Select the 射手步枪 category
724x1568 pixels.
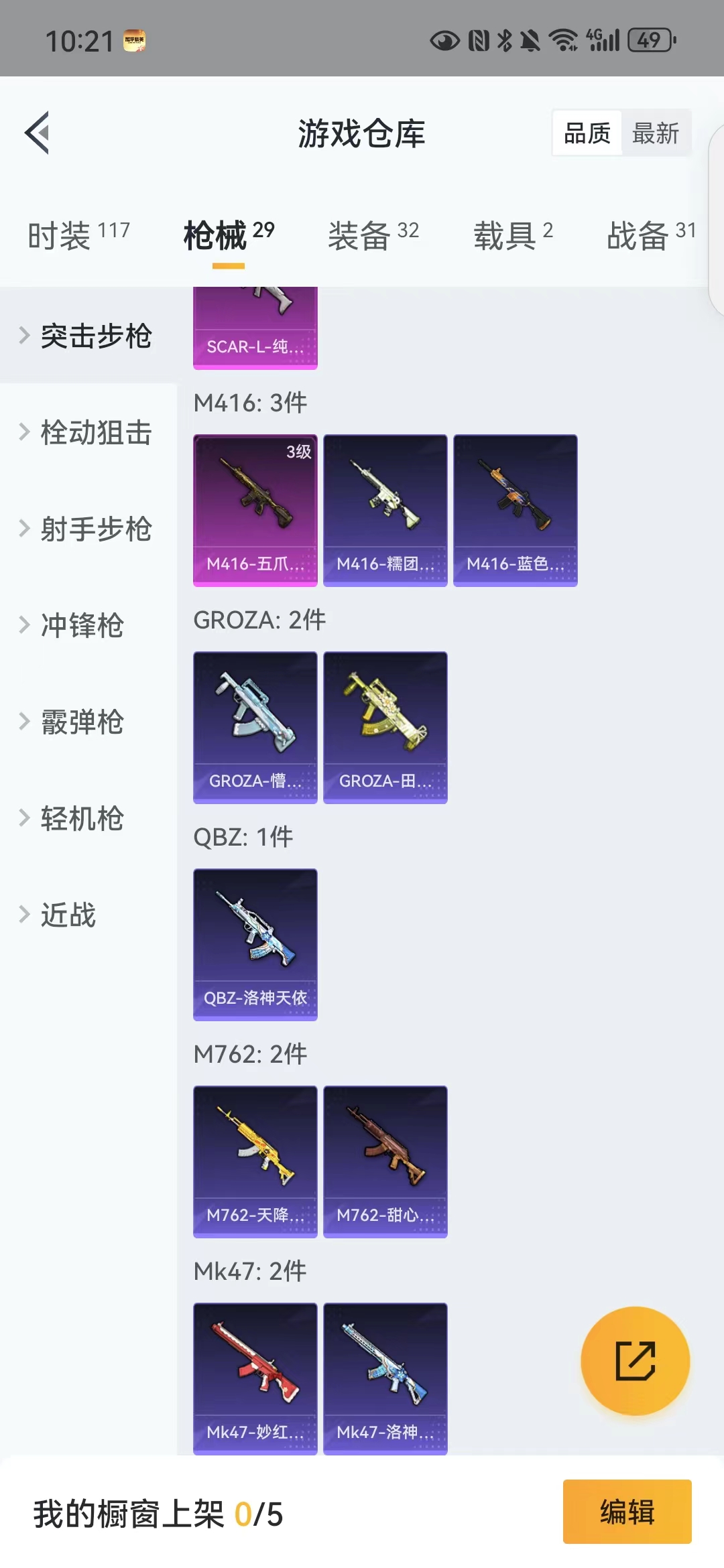tap(88, 529)
